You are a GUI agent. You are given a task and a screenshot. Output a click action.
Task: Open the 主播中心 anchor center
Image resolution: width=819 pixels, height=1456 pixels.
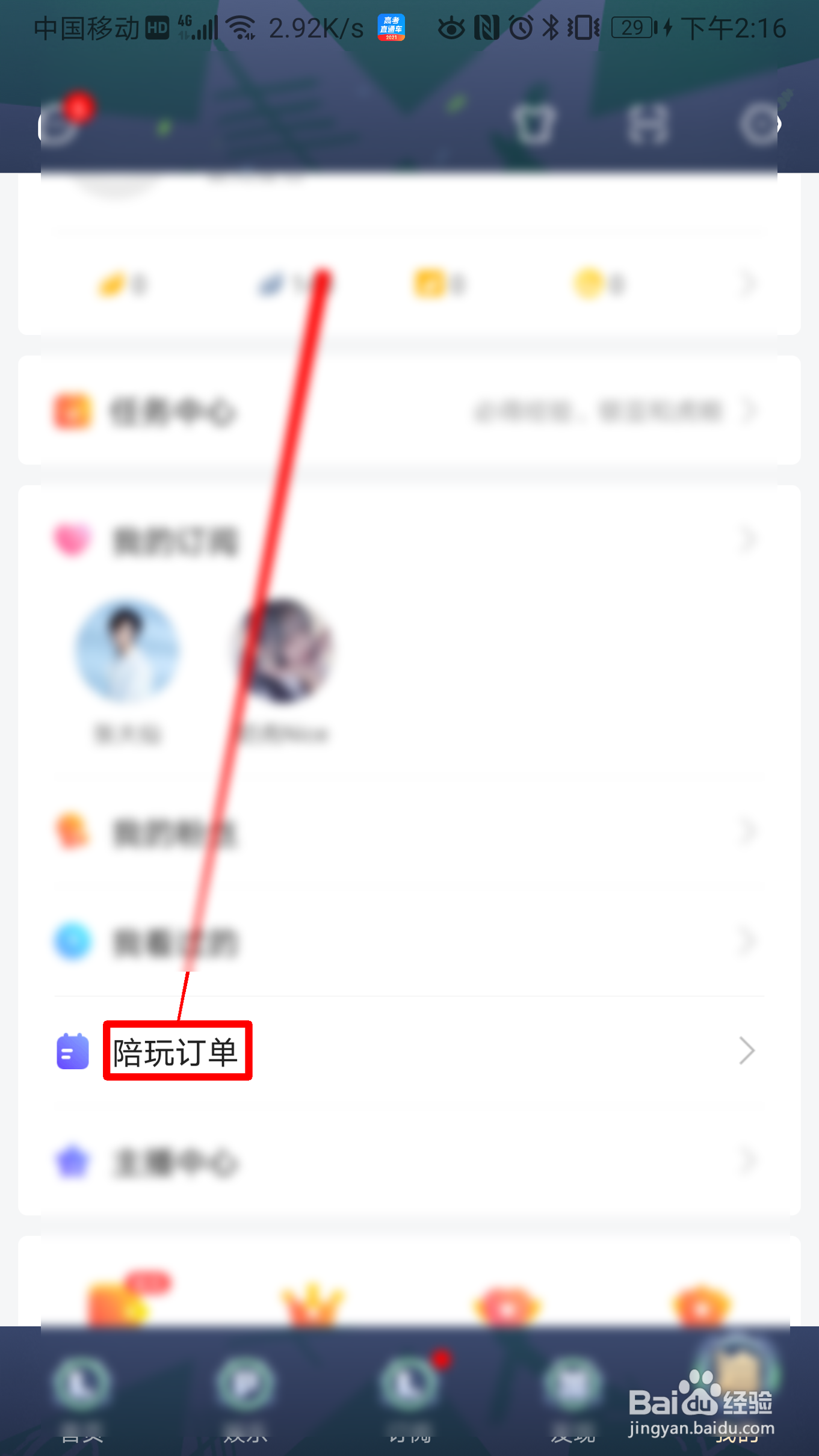tap(175, 1162)
